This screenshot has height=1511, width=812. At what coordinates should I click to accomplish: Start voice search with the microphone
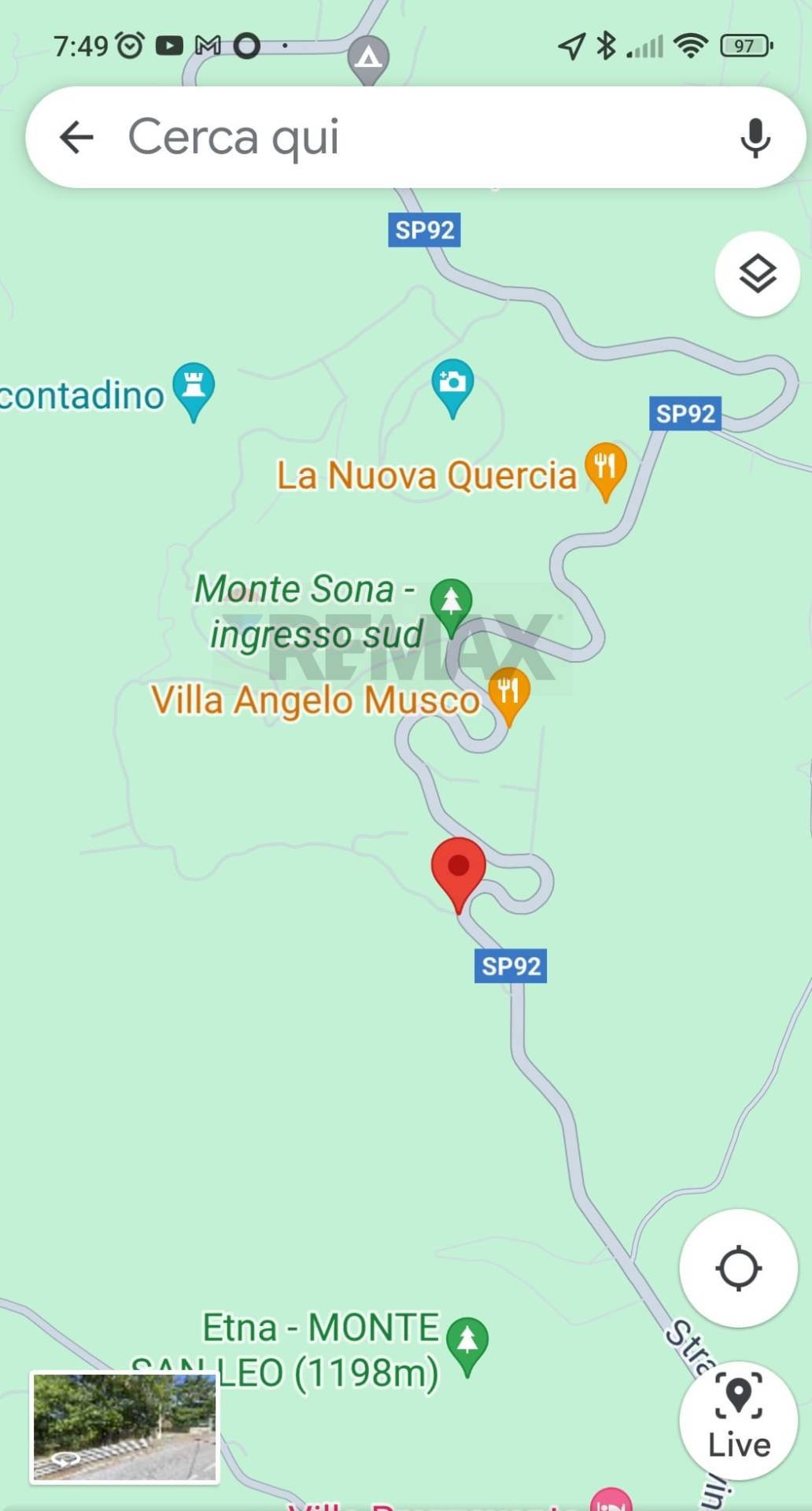[x=755, y=138]
